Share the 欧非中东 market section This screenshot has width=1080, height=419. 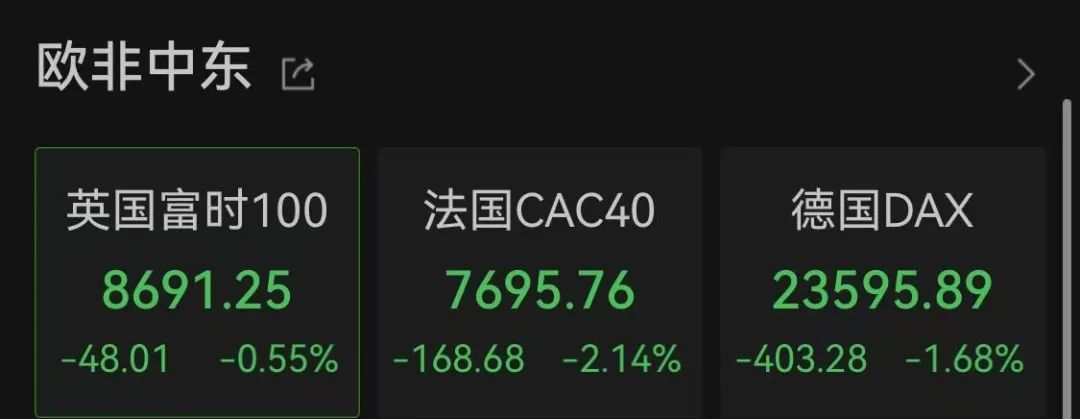(298, 74)
